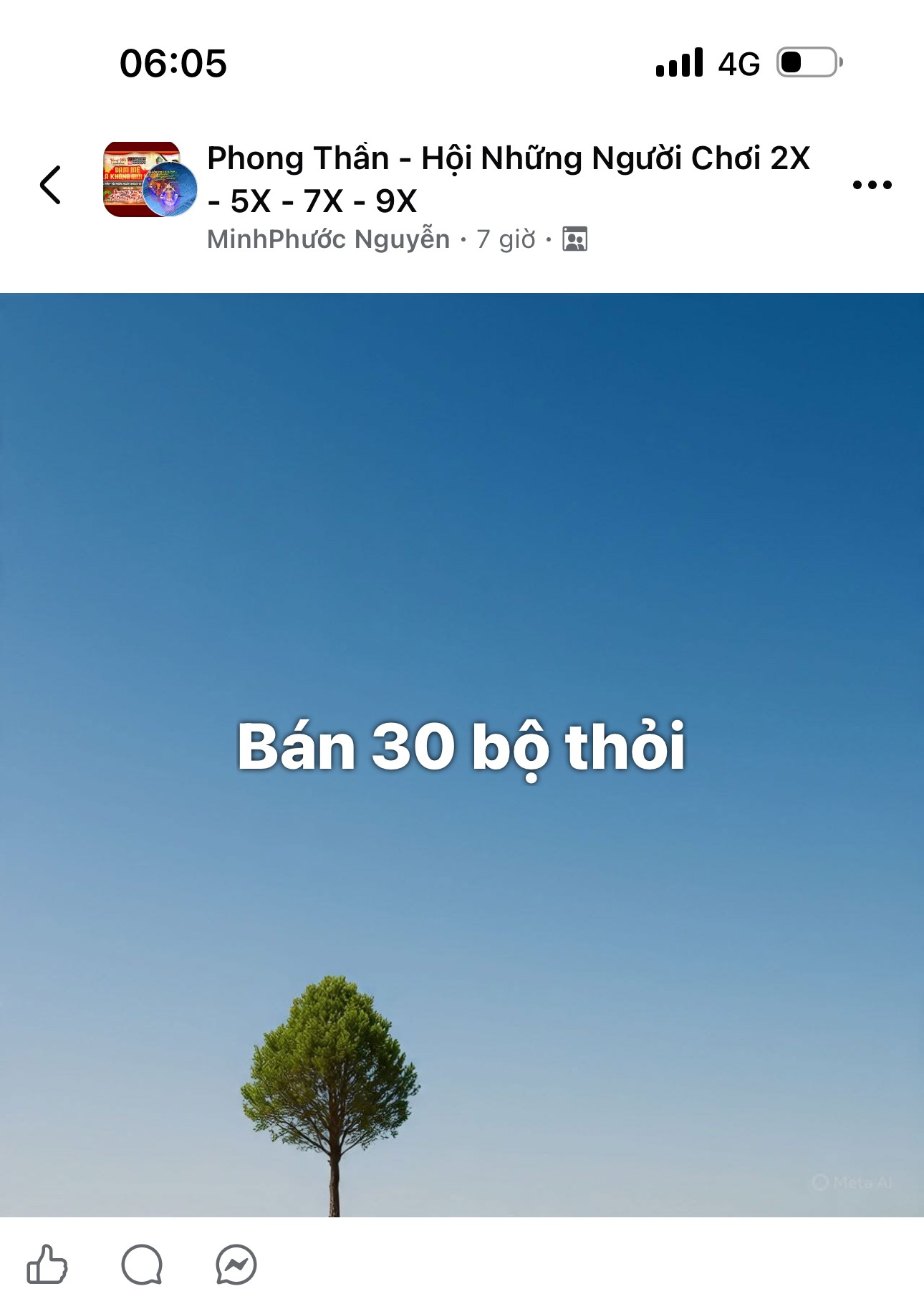
Task: Open the Phong Thần group avatar
Action: (149, 179)
